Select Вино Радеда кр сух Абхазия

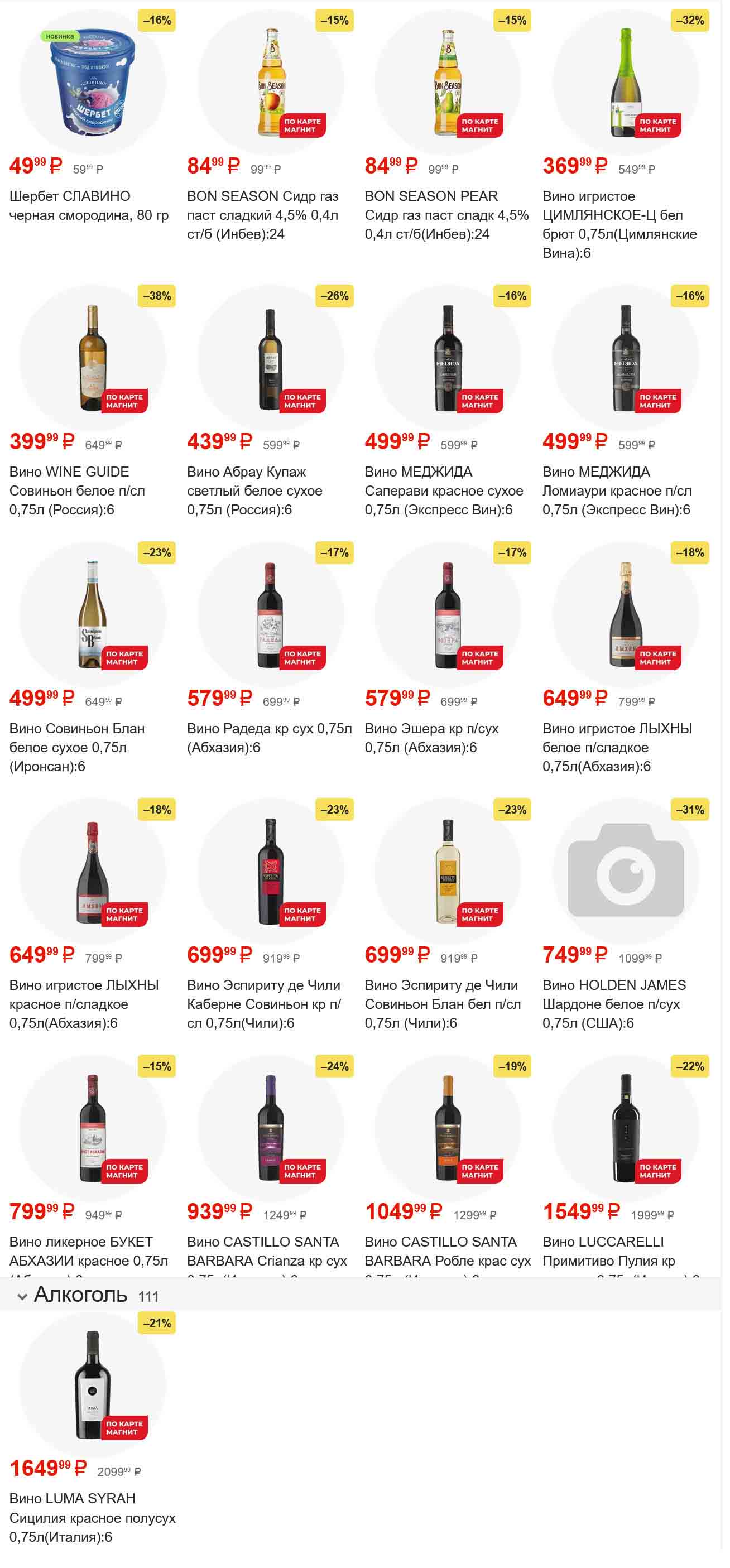[270, 615]
